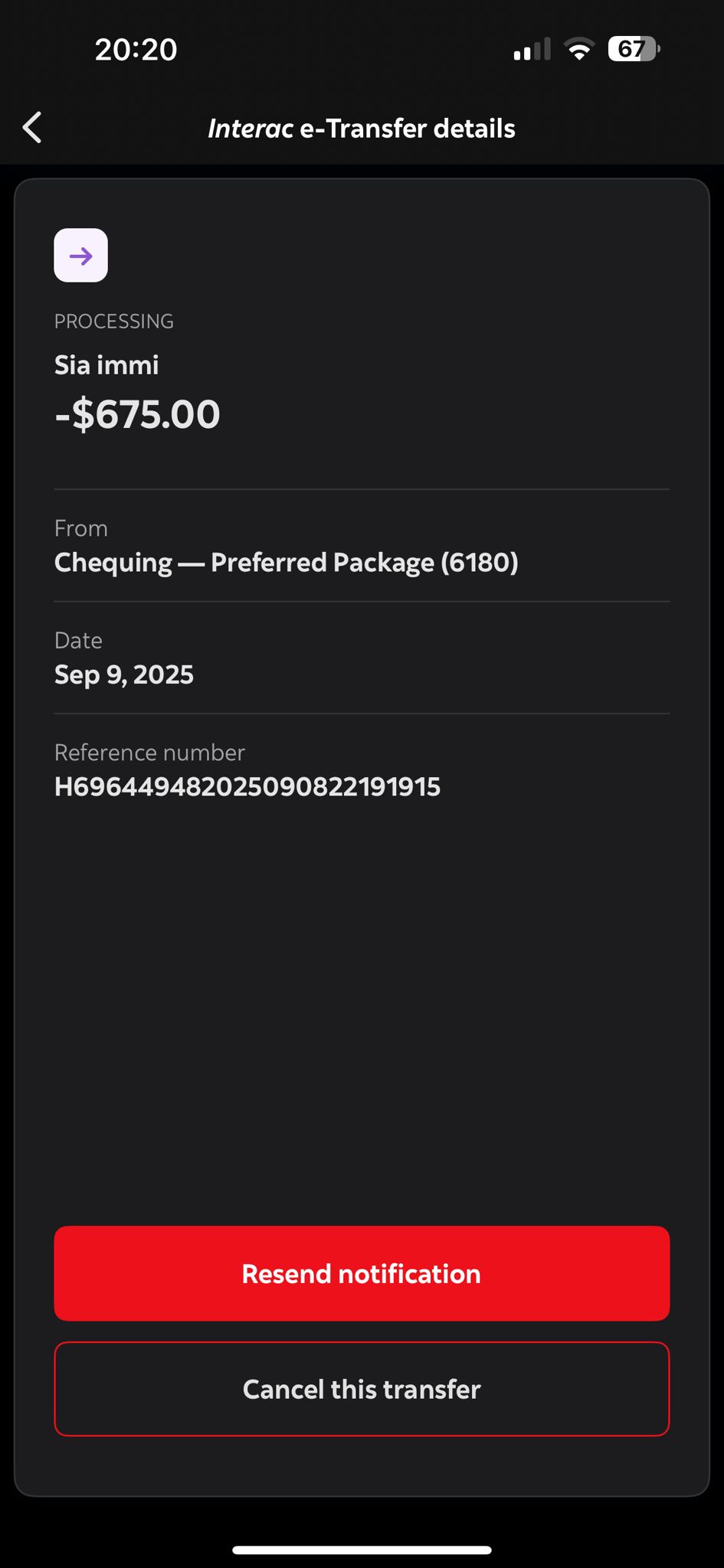Go back from e-Transfer details
The image size is (724, 1568).
point(32,128)
